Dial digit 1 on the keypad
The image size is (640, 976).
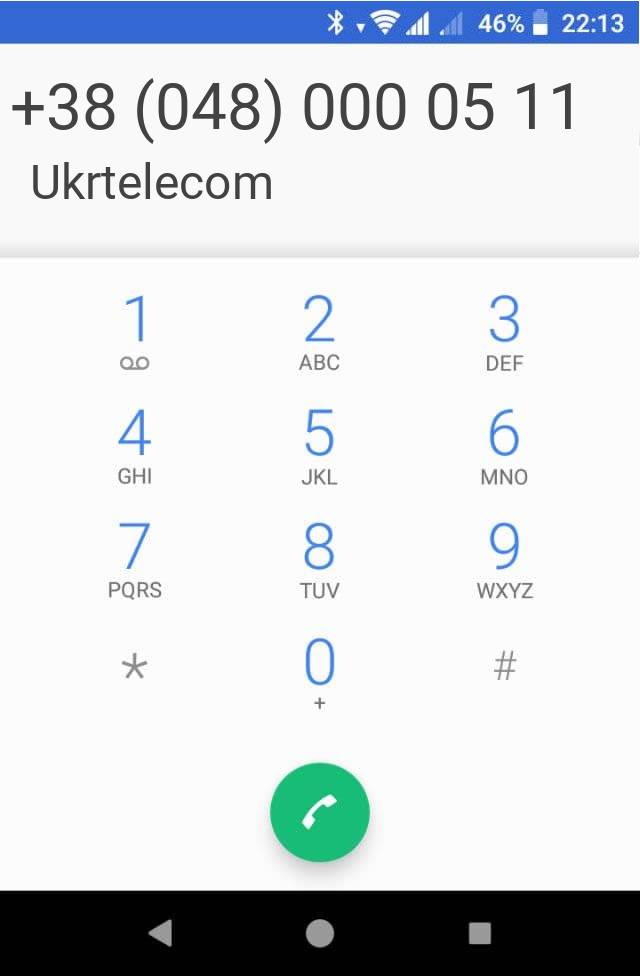tap(134, 332)
